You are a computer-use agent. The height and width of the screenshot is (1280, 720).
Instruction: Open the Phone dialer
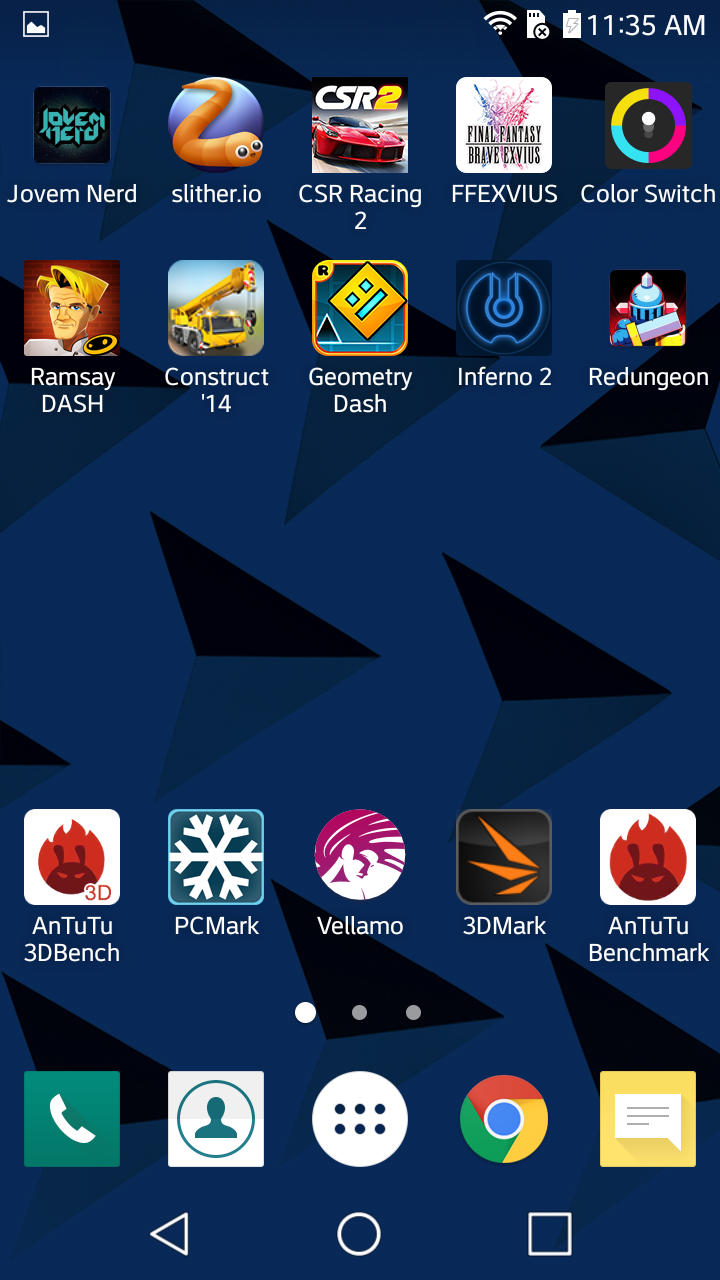click(72, 1119)
